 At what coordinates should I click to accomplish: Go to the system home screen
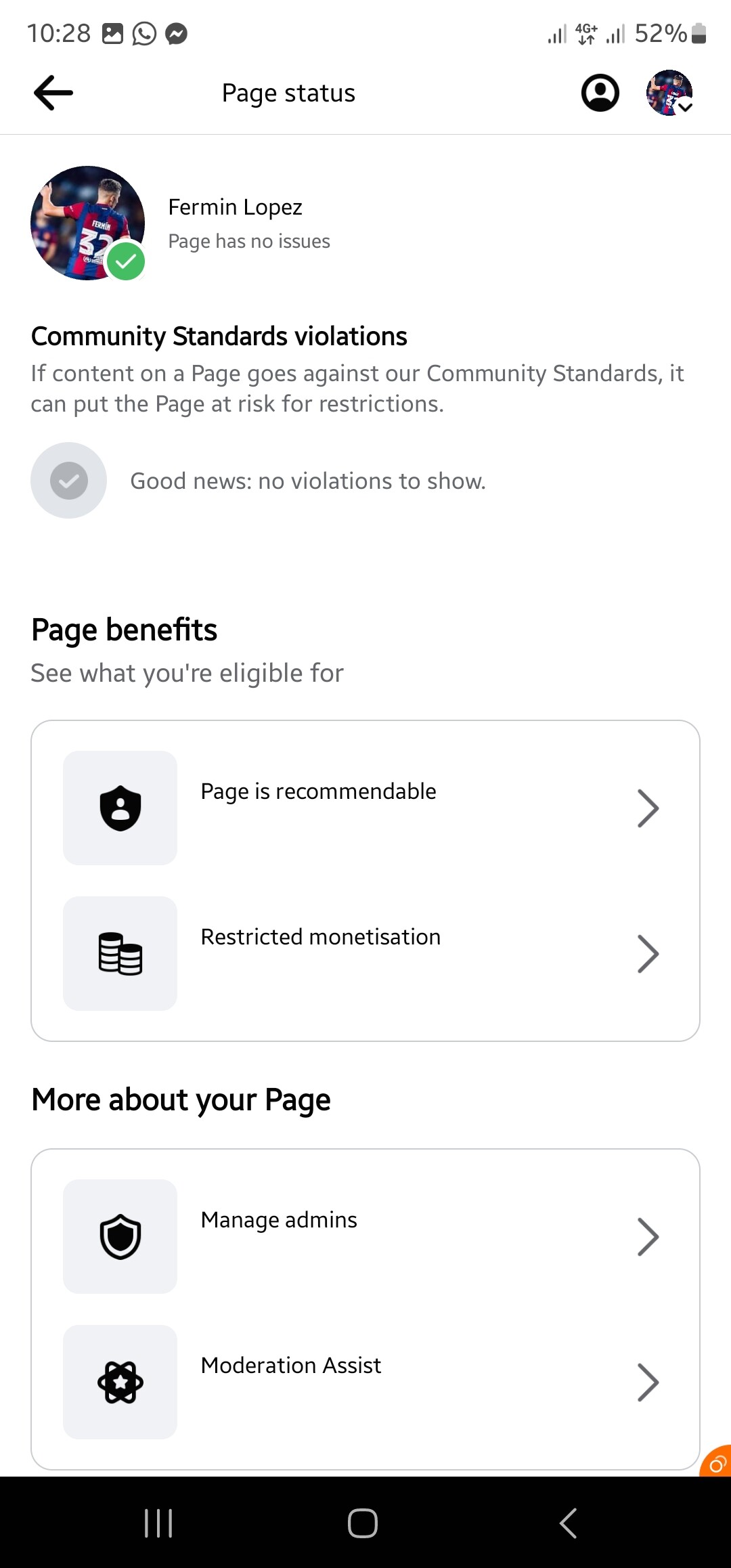(363, 1523)
